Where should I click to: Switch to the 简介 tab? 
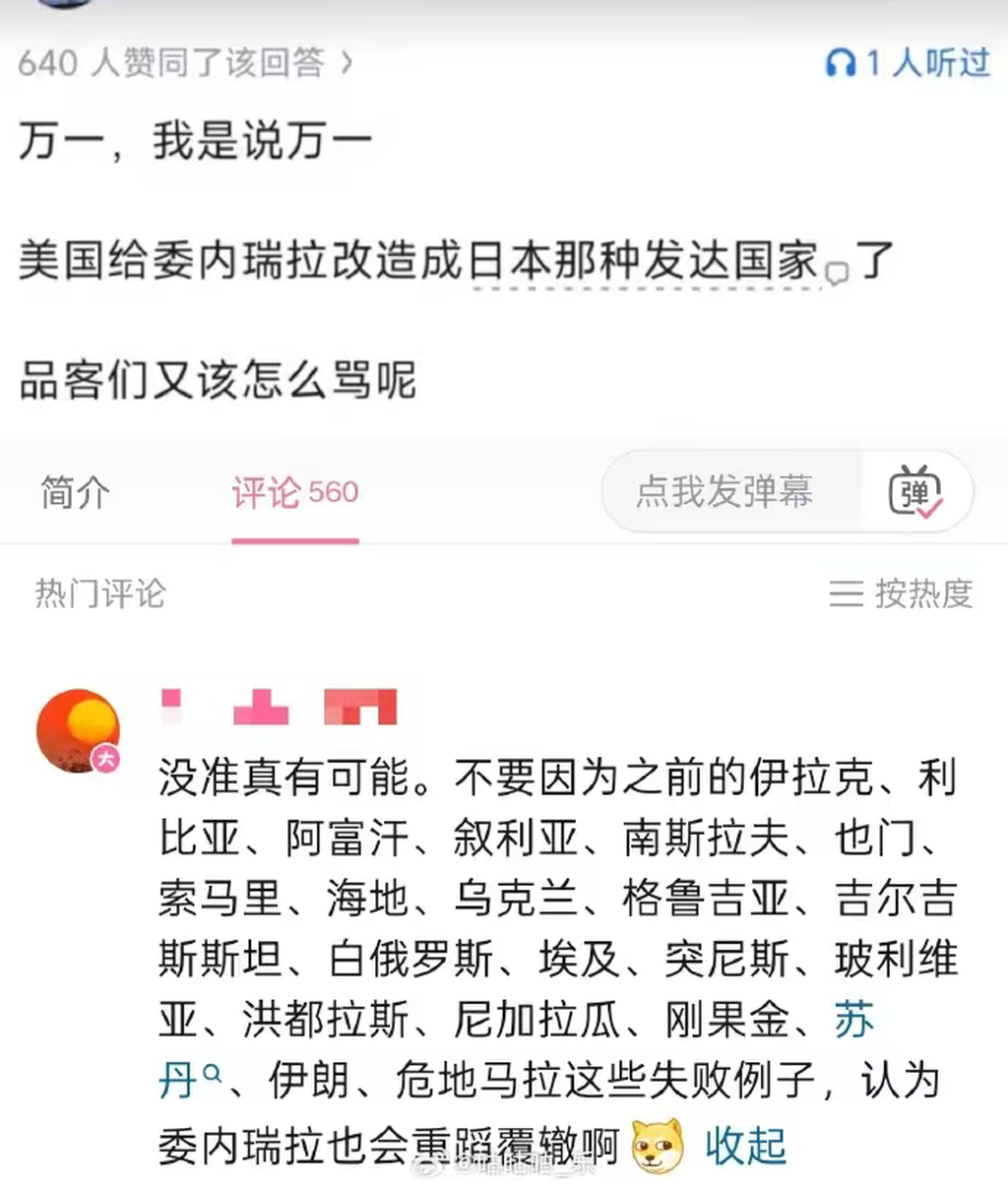tap(75, 492)
